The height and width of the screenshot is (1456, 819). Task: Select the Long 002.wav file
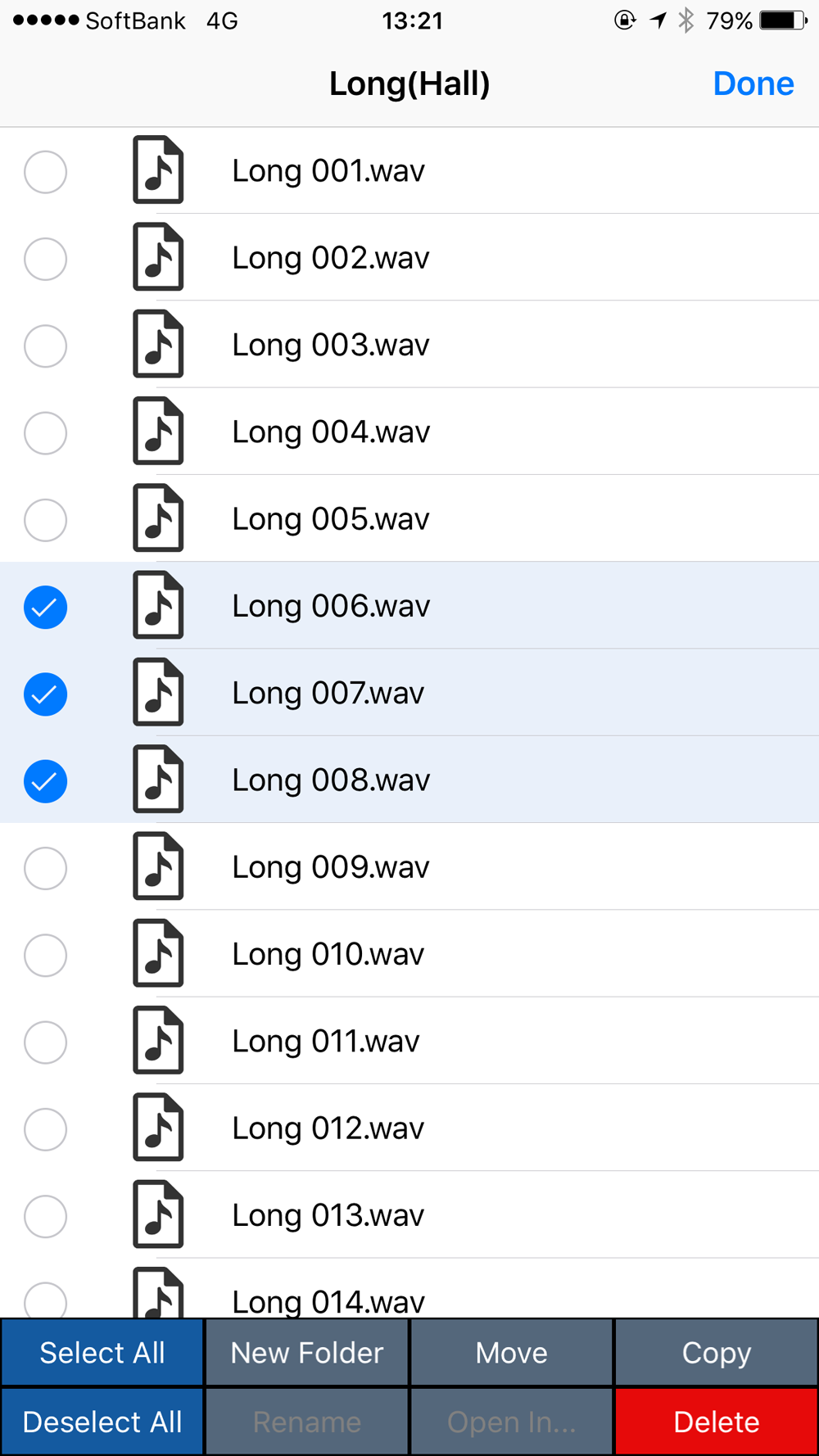click(x=45, y=259)
